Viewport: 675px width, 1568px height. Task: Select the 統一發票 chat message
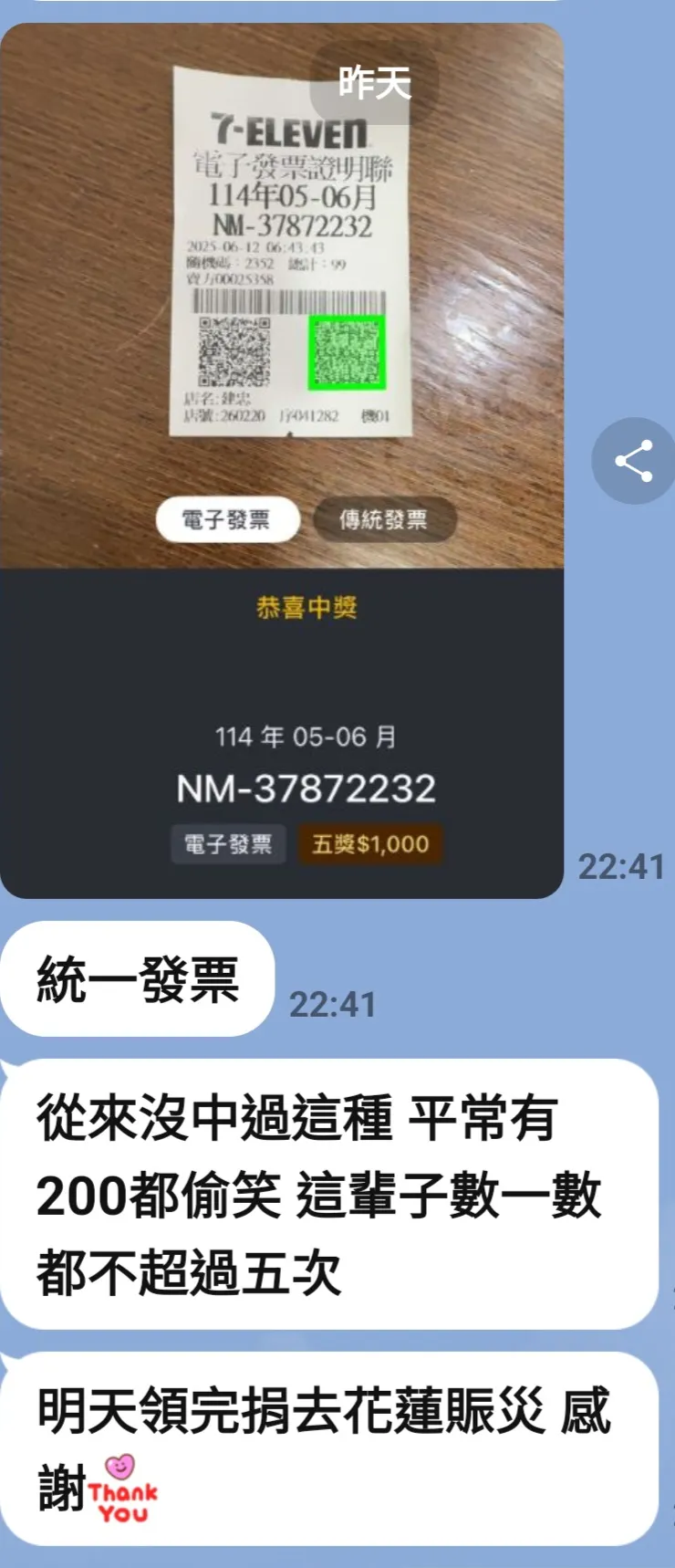pos(137,977)
